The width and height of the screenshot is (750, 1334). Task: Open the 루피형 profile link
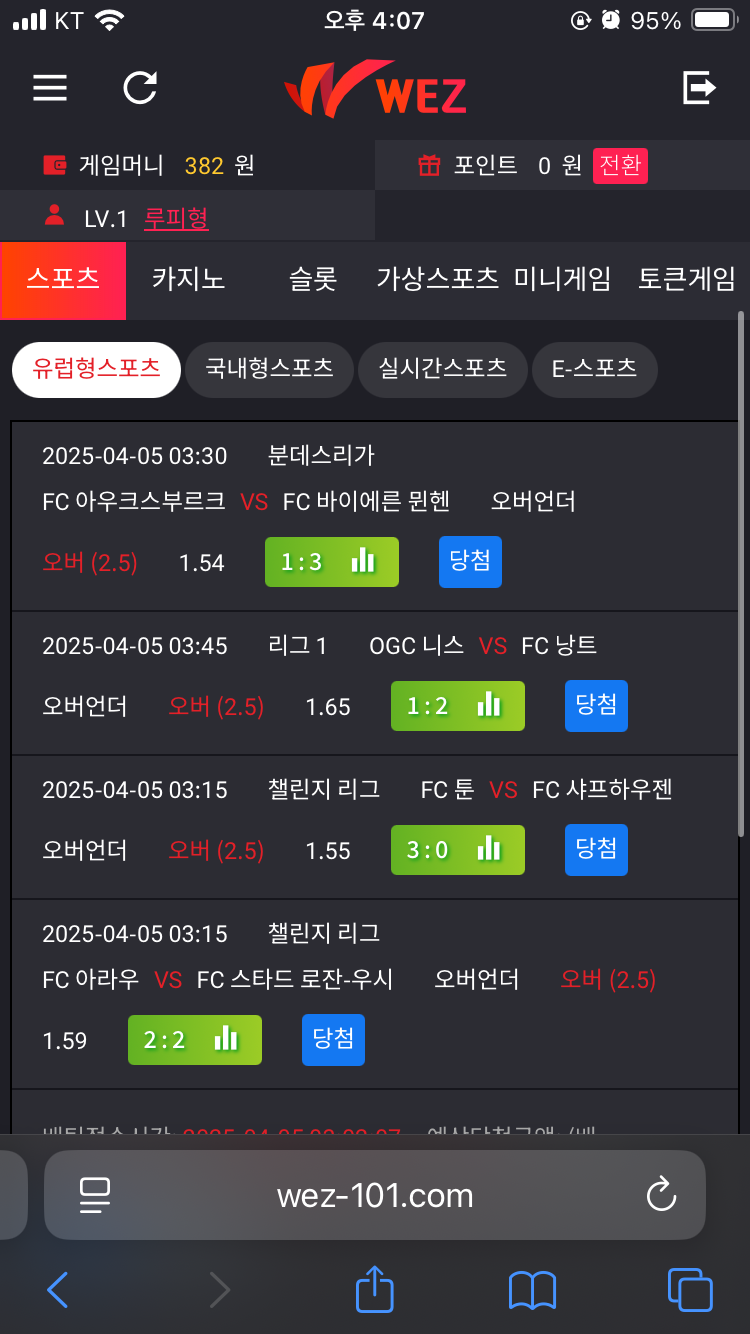pyautogui.click(x=176, y=218)
